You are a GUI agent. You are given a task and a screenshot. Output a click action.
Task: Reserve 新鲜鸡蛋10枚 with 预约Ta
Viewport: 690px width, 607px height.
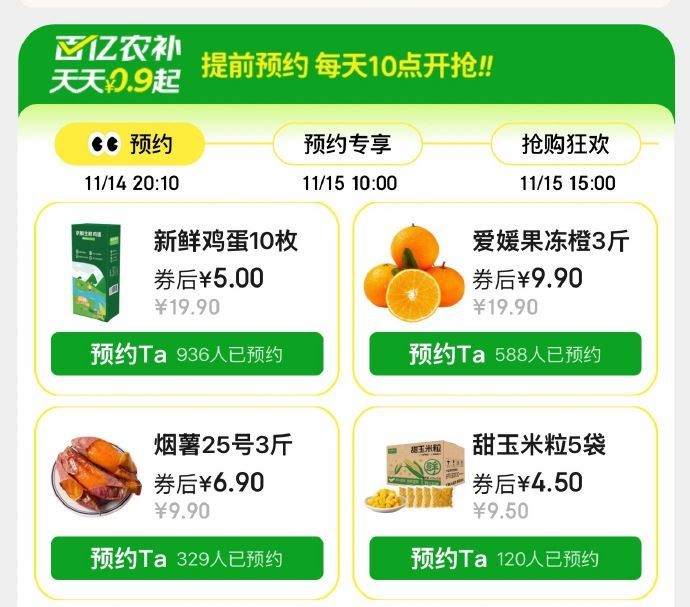(x=187, y=354)
